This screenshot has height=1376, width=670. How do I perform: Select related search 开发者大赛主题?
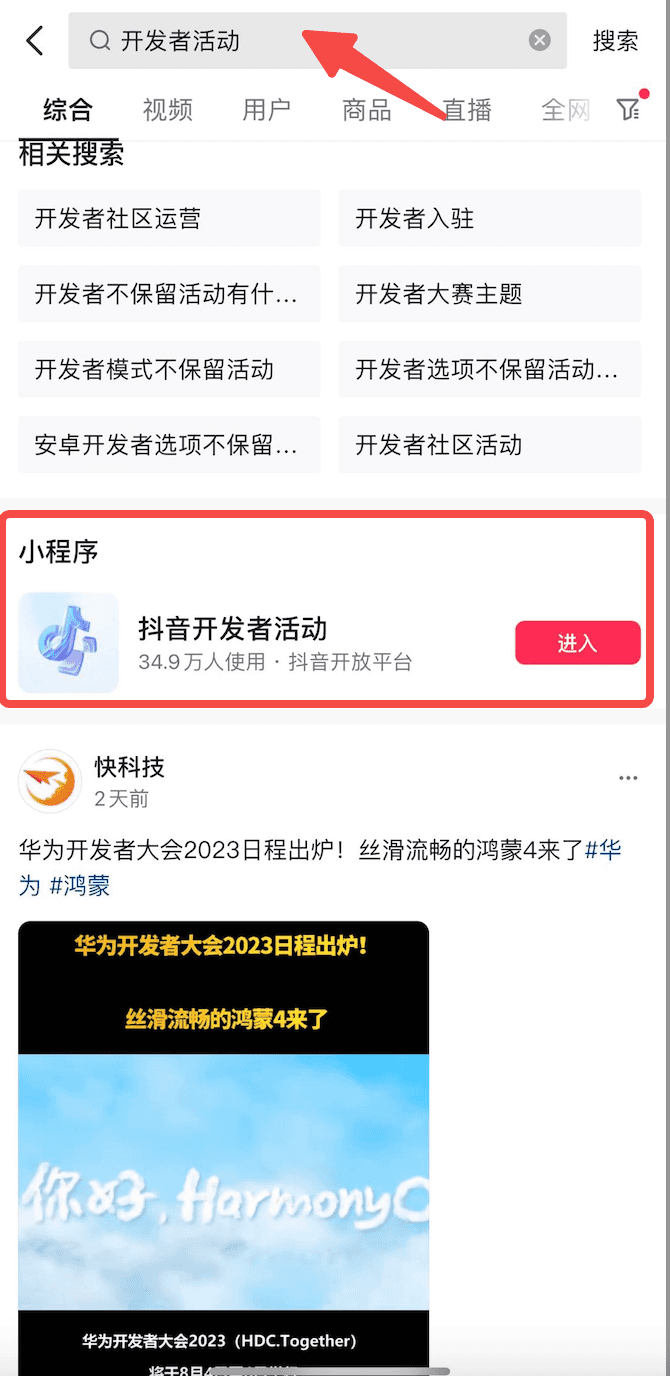tap(489, 294)
